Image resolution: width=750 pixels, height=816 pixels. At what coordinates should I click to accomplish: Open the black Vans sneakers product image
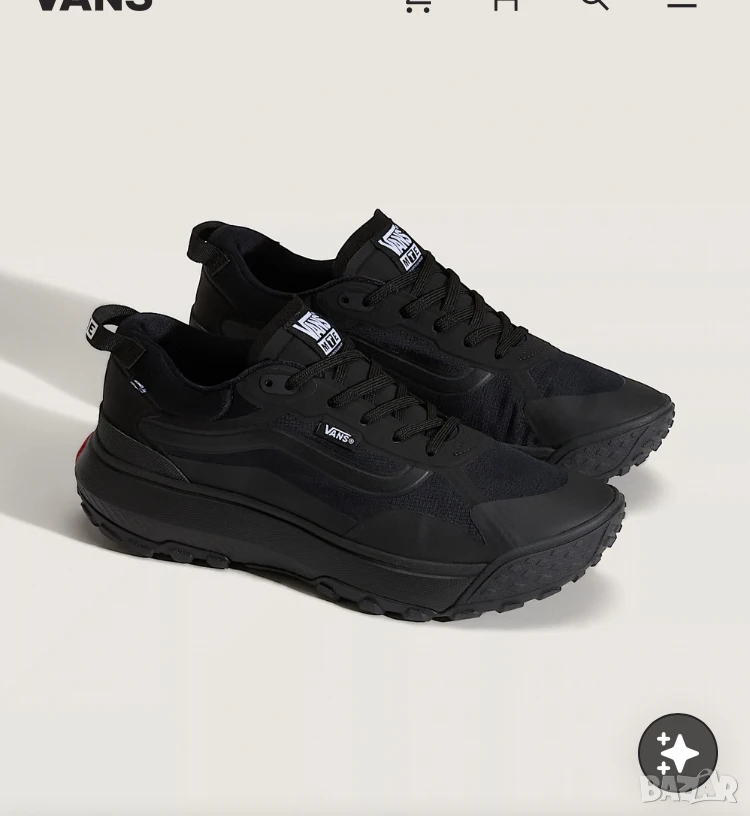[375, 416]
